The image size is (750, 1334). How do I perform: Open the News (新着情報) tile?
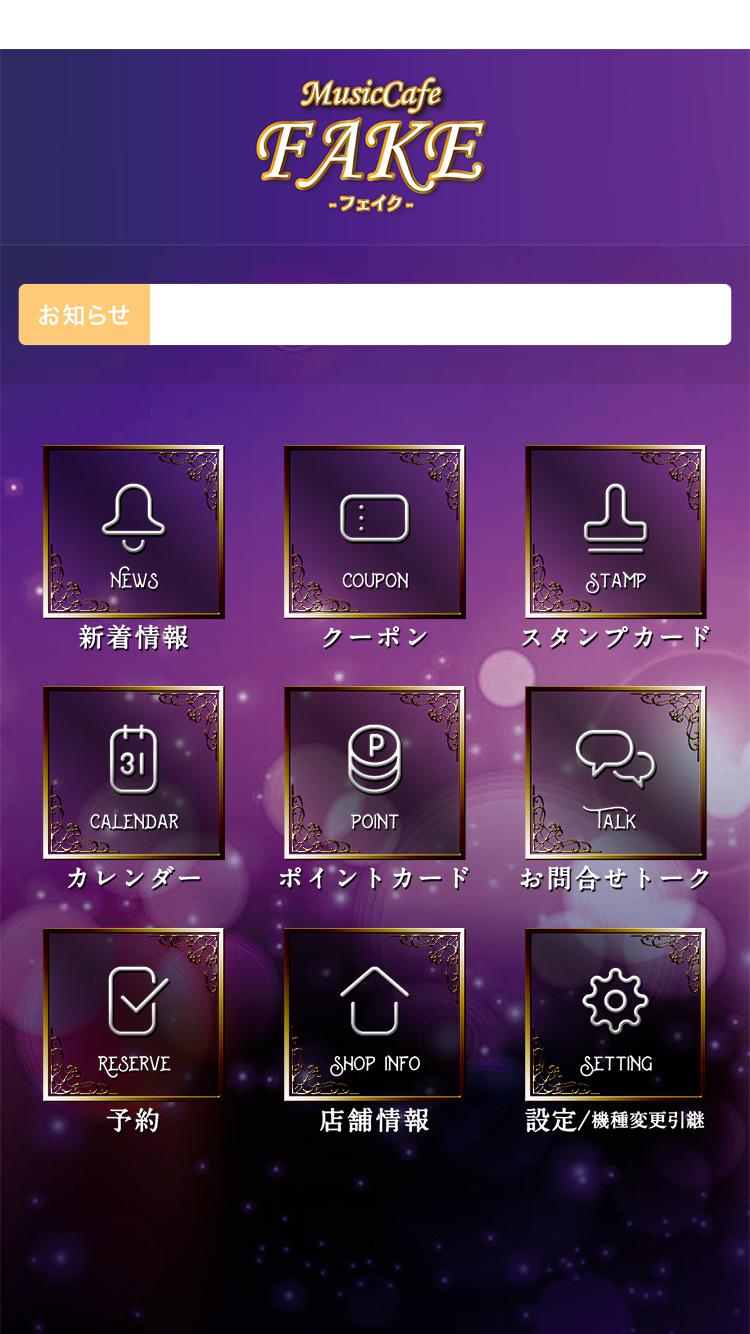[x=133, y=531]
